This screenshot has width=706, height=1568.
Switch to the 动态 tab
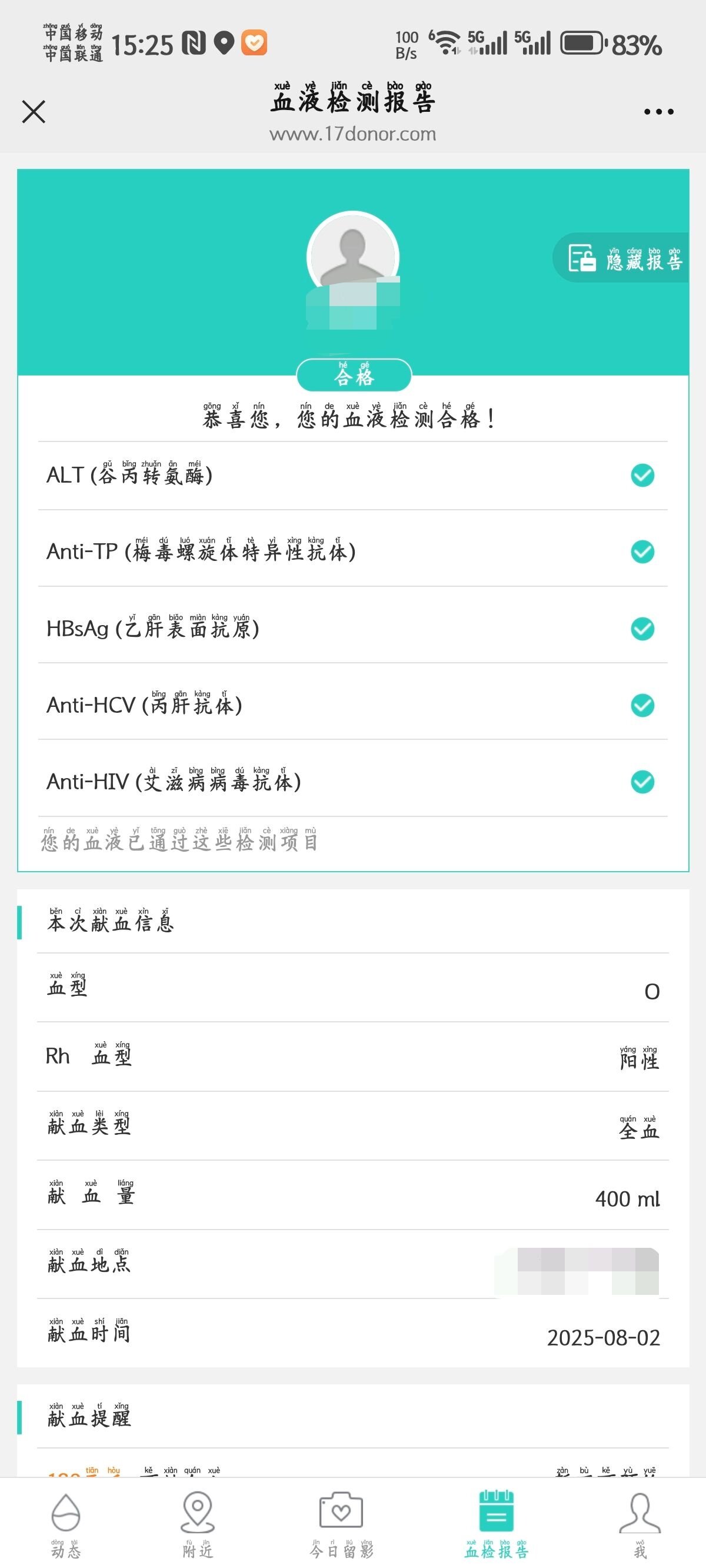tap(66, 1523)
